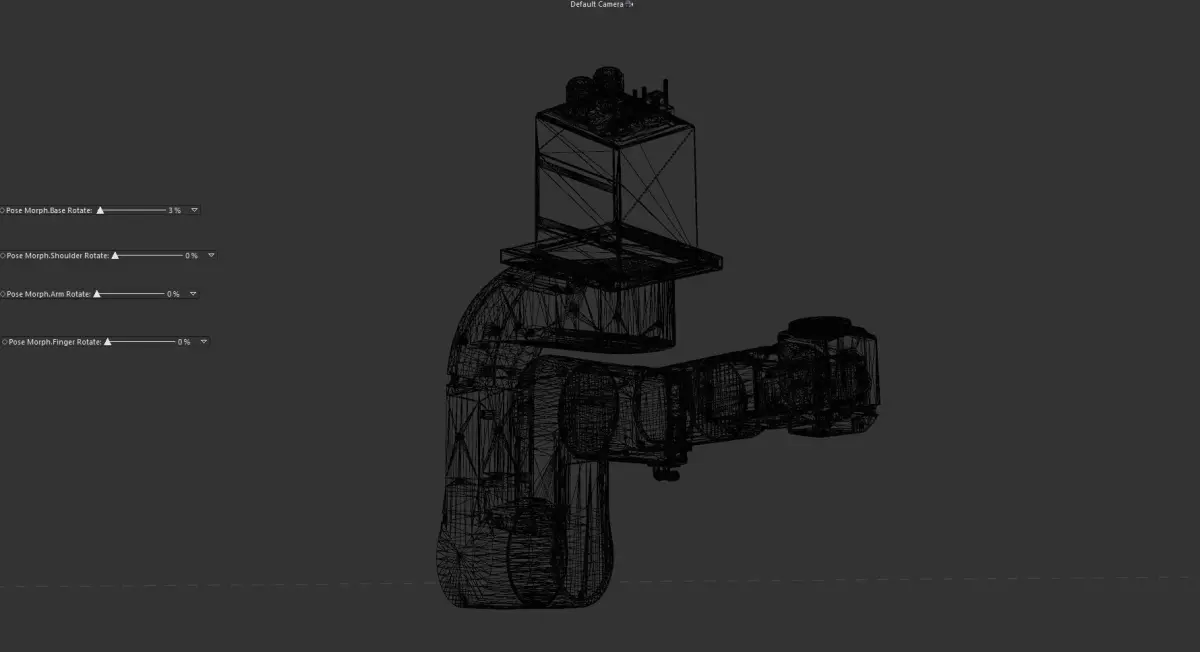The image size is (1200, 652).
Task: Expand the Finger Rotate dropdown arrow
Action: click(x=204, y=342)
